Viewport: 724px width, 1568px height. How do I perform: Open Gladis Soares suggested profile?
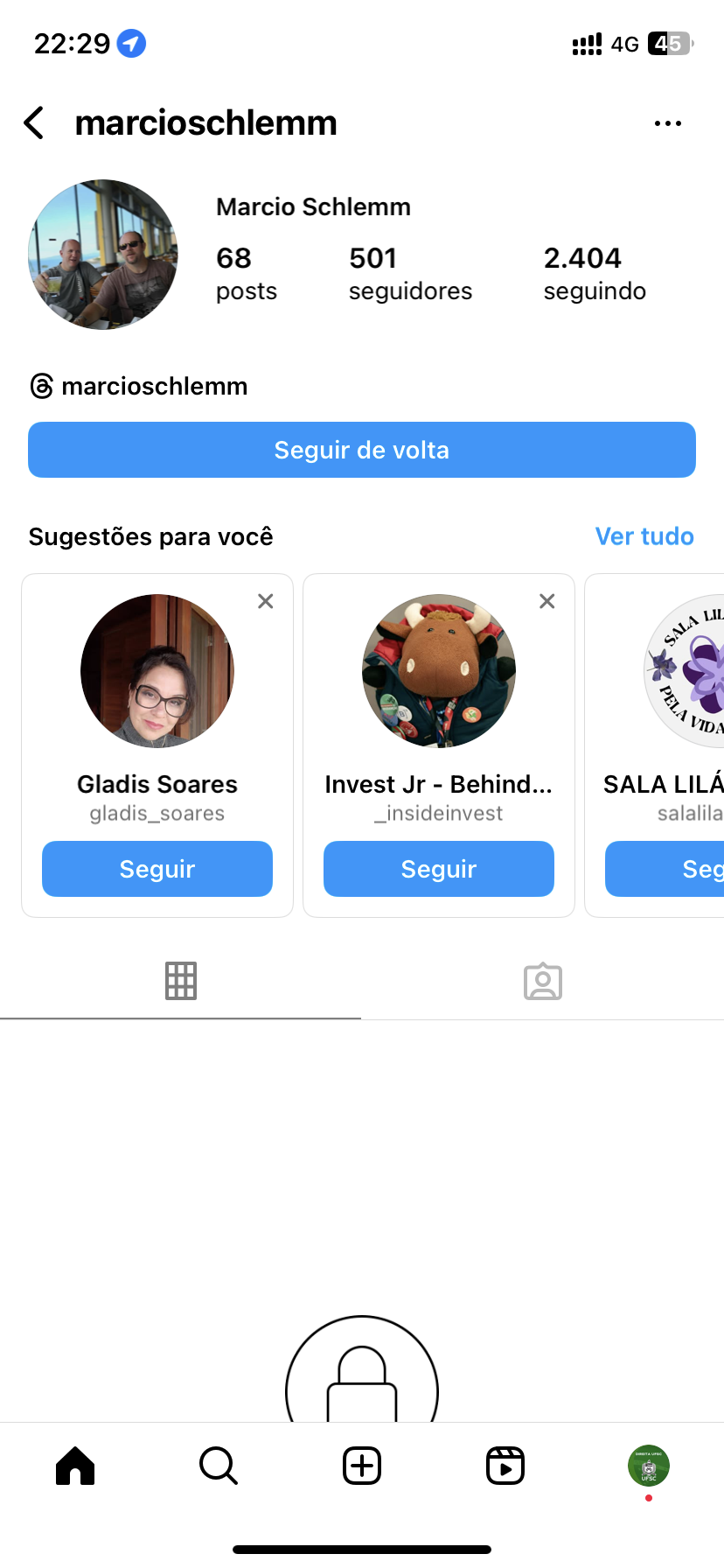click(x=157, y=672)
